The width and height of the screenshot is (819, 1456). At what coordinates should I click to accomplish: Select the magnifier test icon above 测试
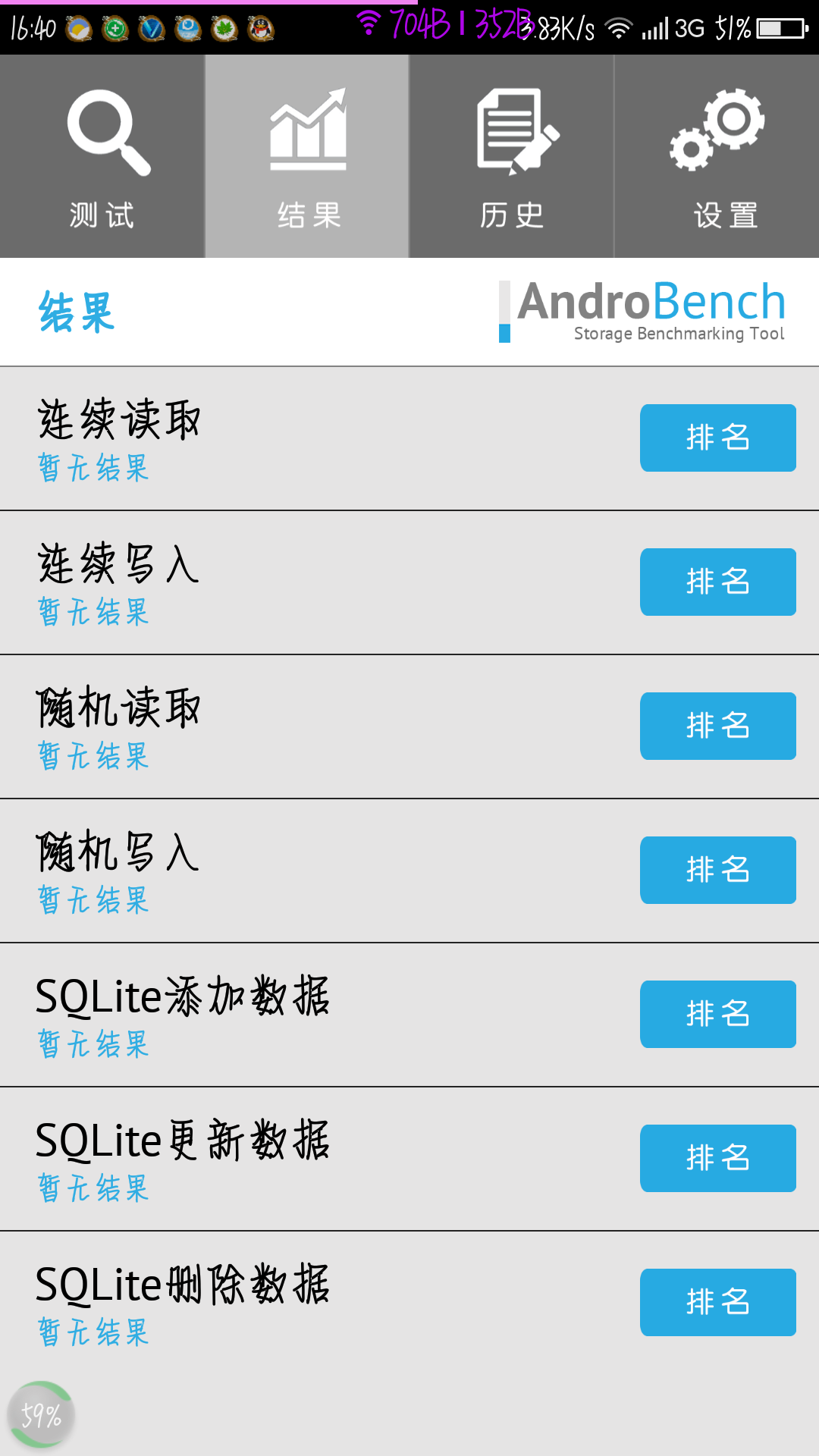101,129
